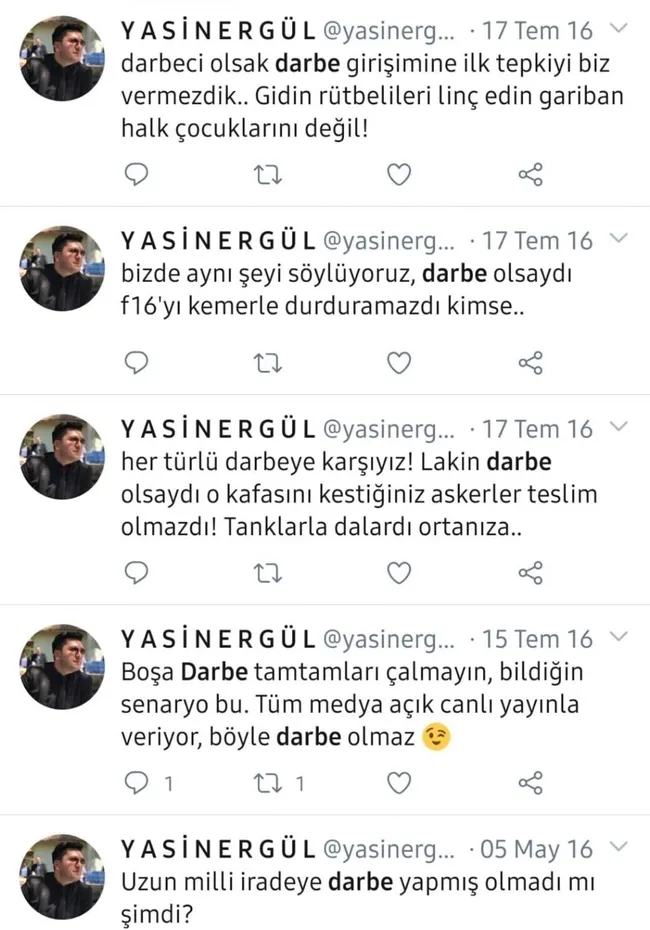Open dropdown arrow on the 05 May 16 tweet
This screenshot has height=930, width=650.
pos(620,847)
